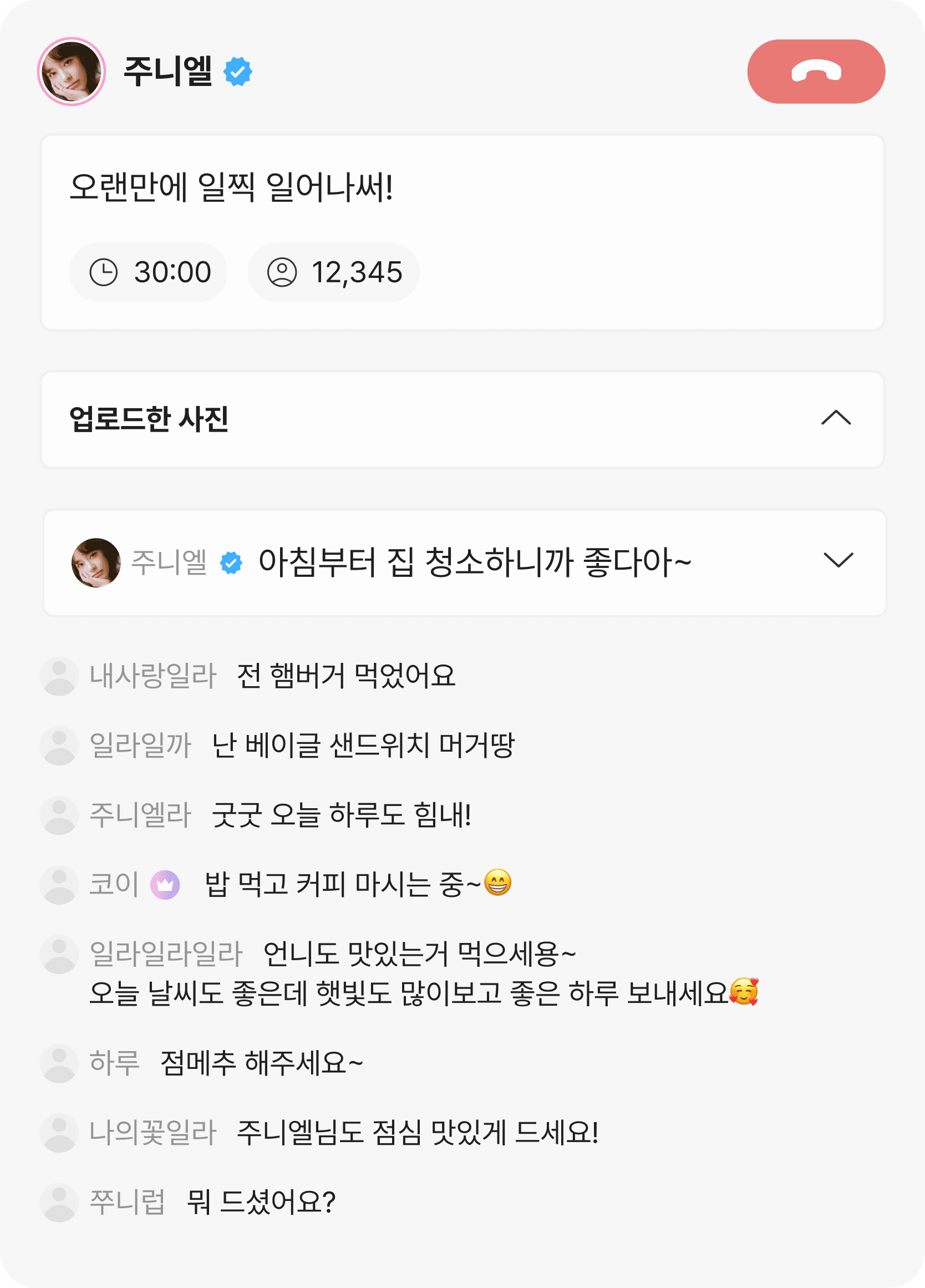Open 내사랑일라's commenter profile
This screenshot has width=925, height=1288.
pyautogui.click(x=59, y=676)
